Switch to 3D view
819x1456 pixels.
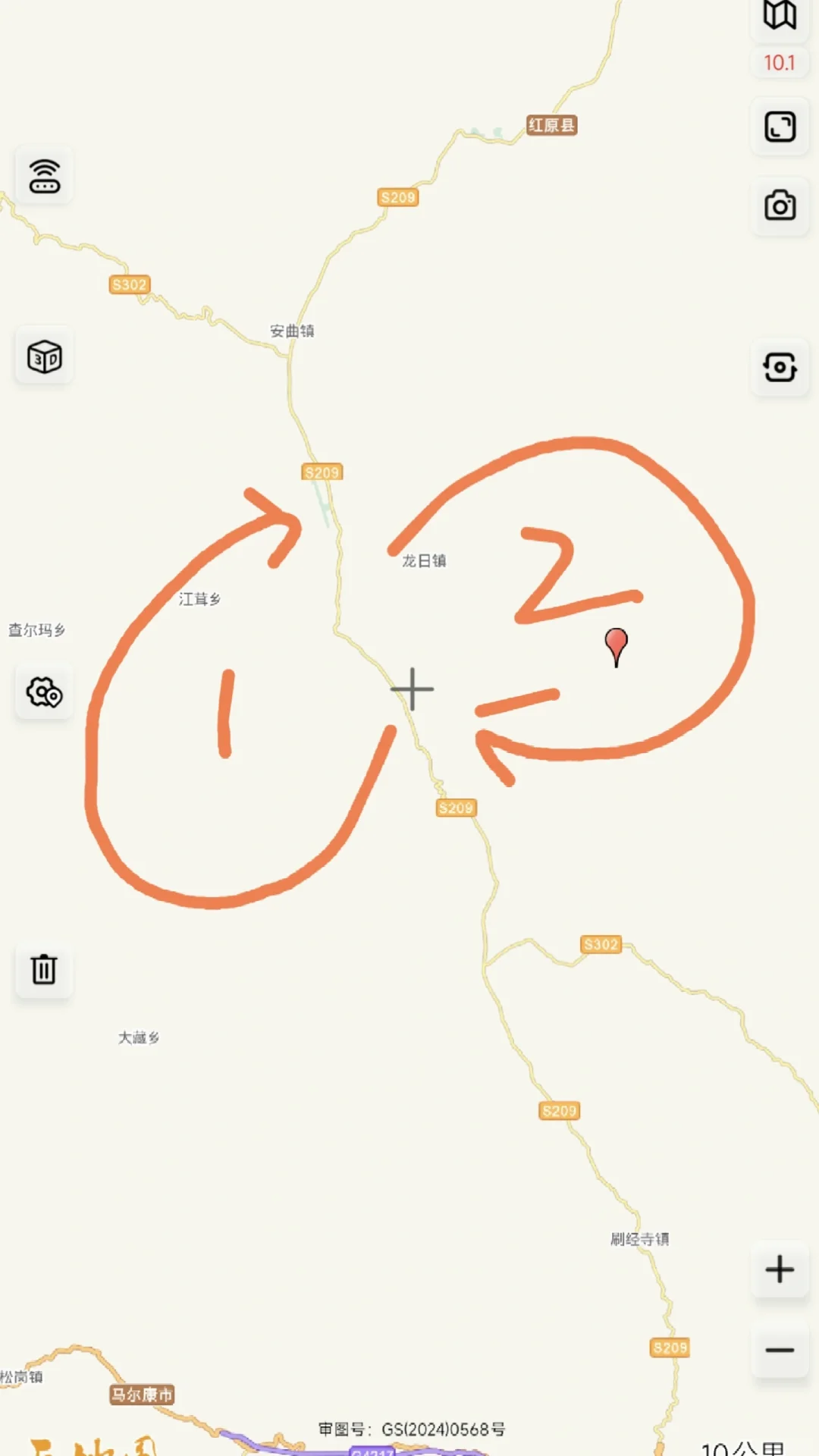45,356
